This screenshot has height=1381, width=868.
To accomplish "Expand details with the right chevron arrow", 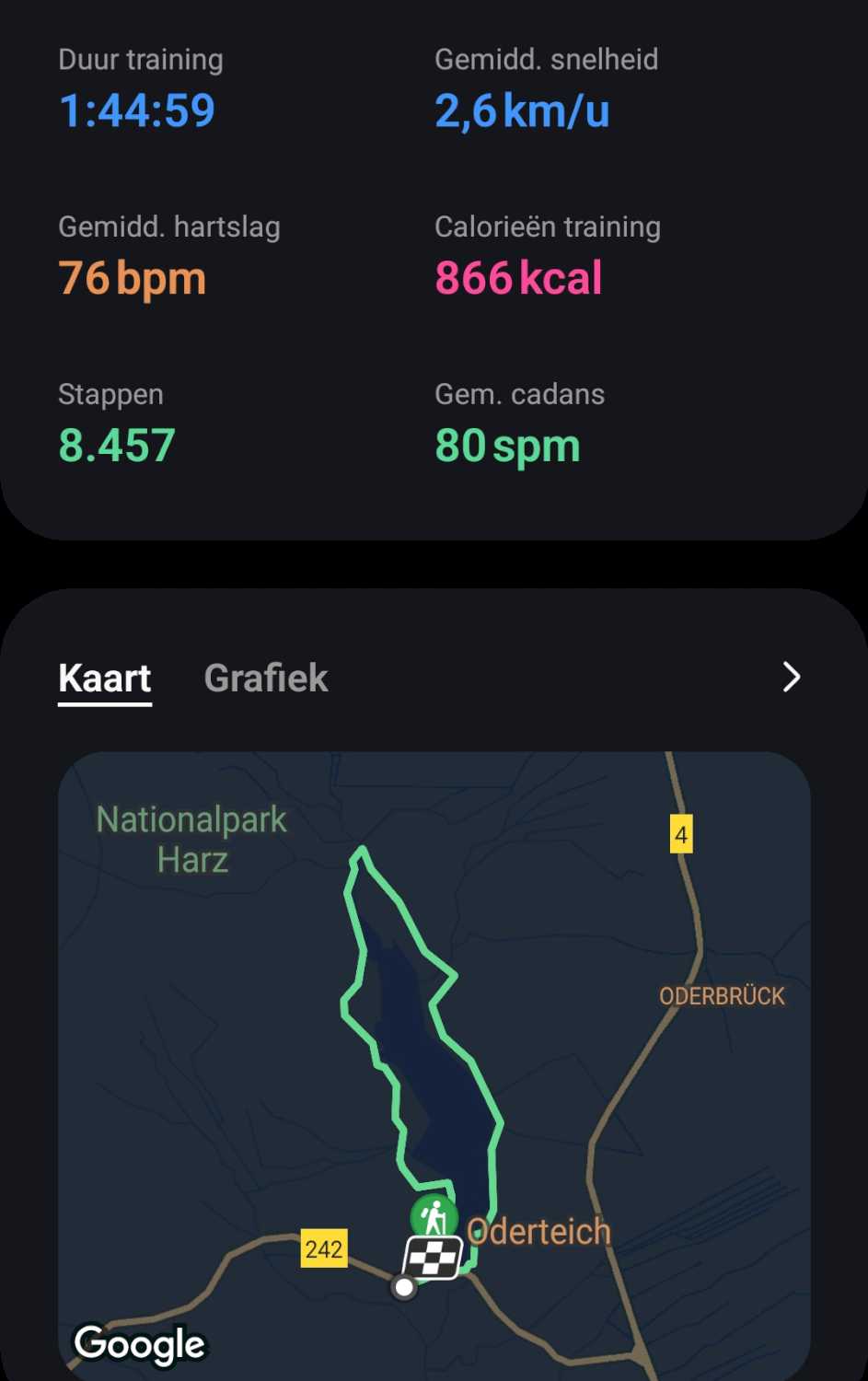I will tap(791, 678).
